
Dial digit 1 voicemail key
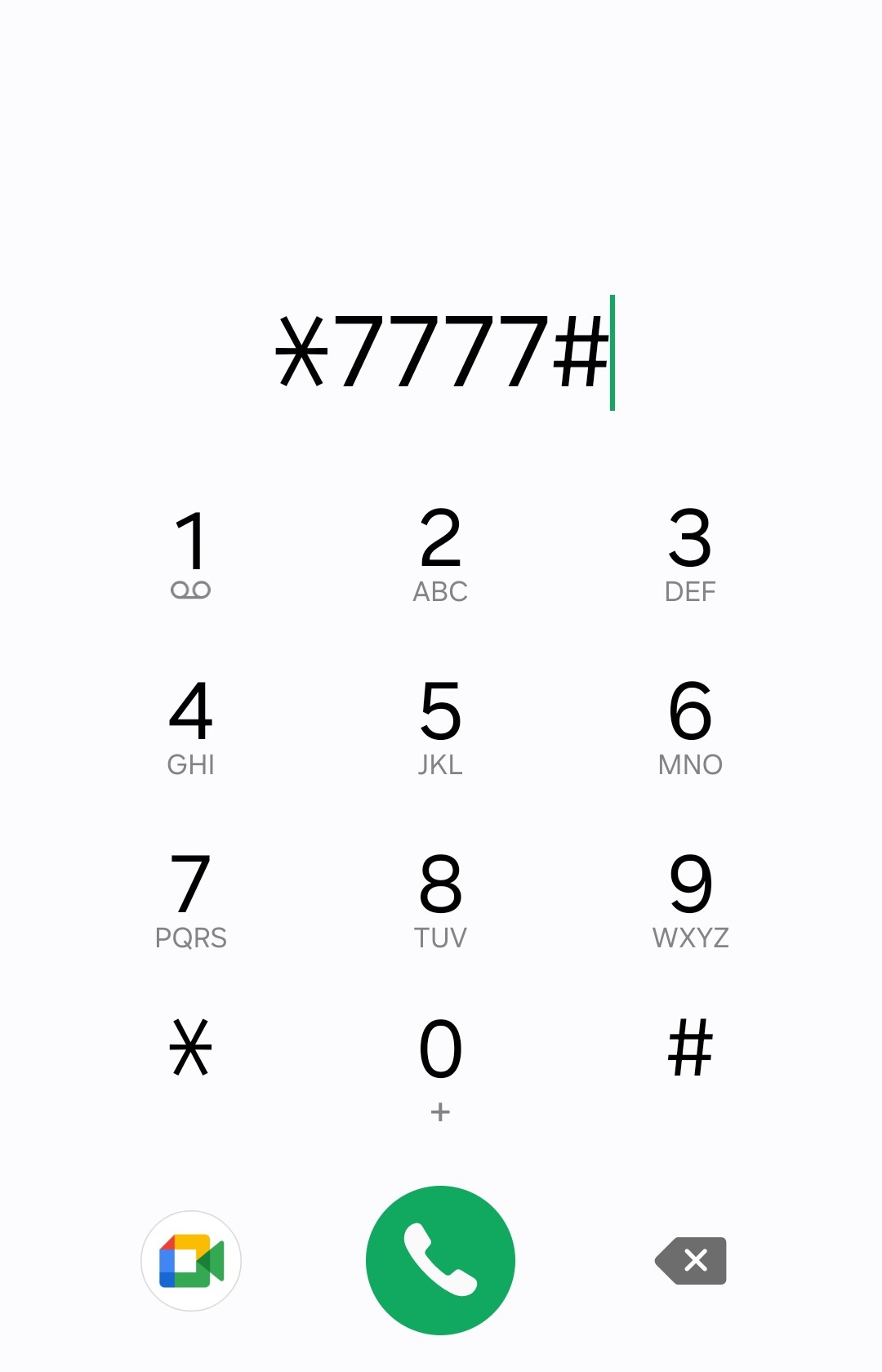pyautogui.click(x=191, y=552)
